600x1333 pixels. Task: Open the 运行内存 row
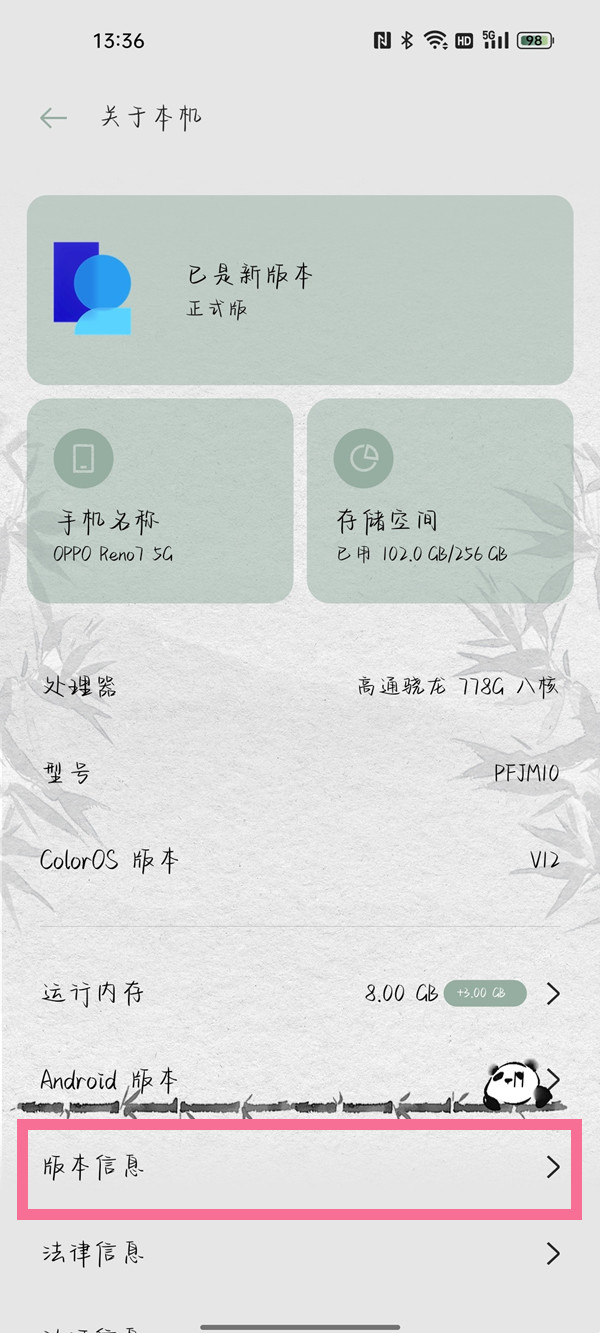tap(300, 993)
